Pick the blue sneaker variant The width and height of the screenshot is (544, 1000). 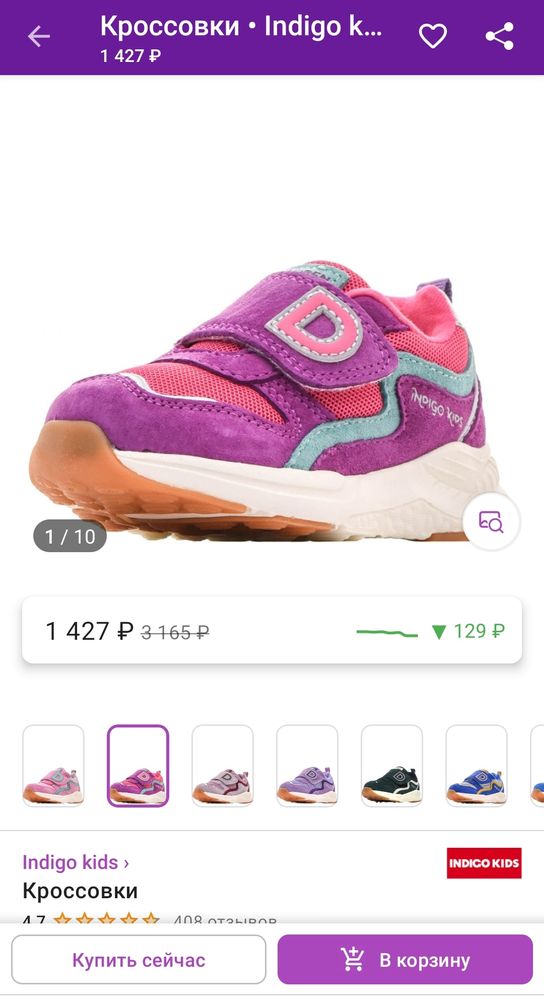click(476, 766)
